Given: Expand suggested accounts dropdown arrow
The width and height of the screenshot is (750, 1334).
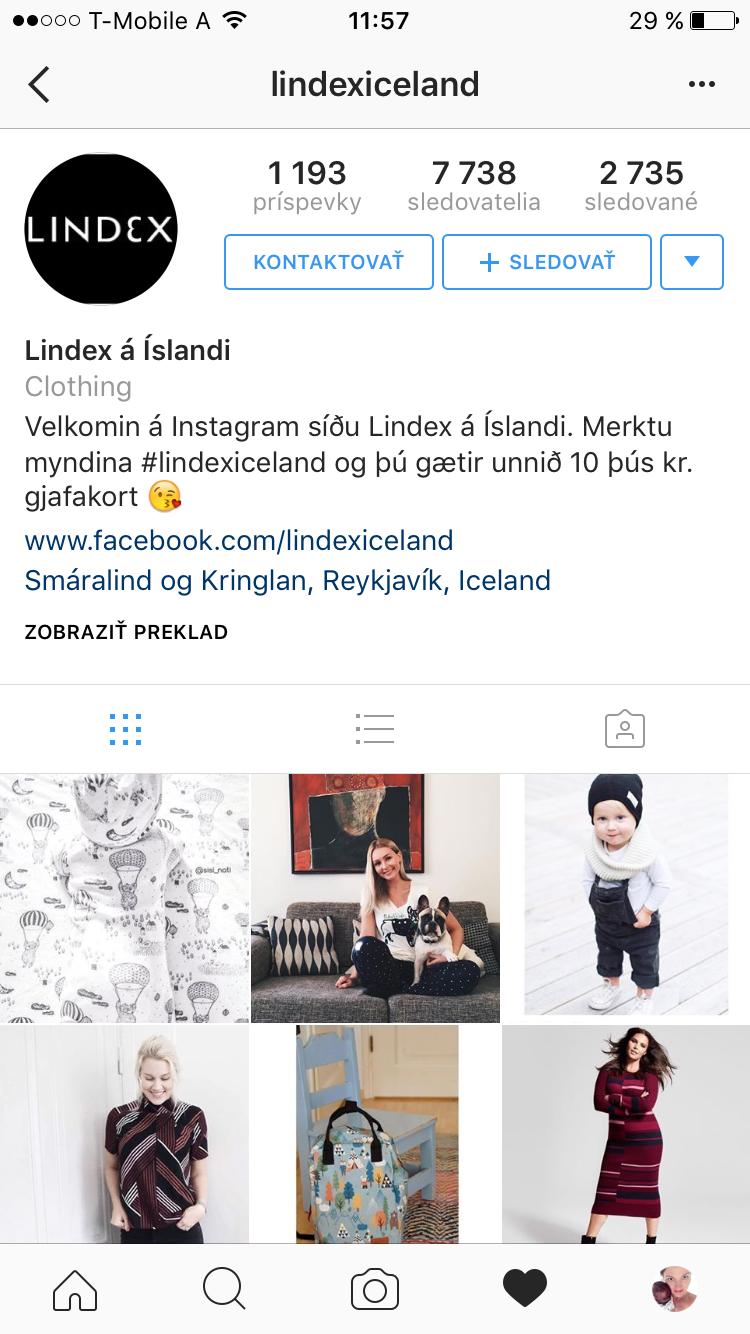Looking at the screenshot, I should (x=692, y=262).
